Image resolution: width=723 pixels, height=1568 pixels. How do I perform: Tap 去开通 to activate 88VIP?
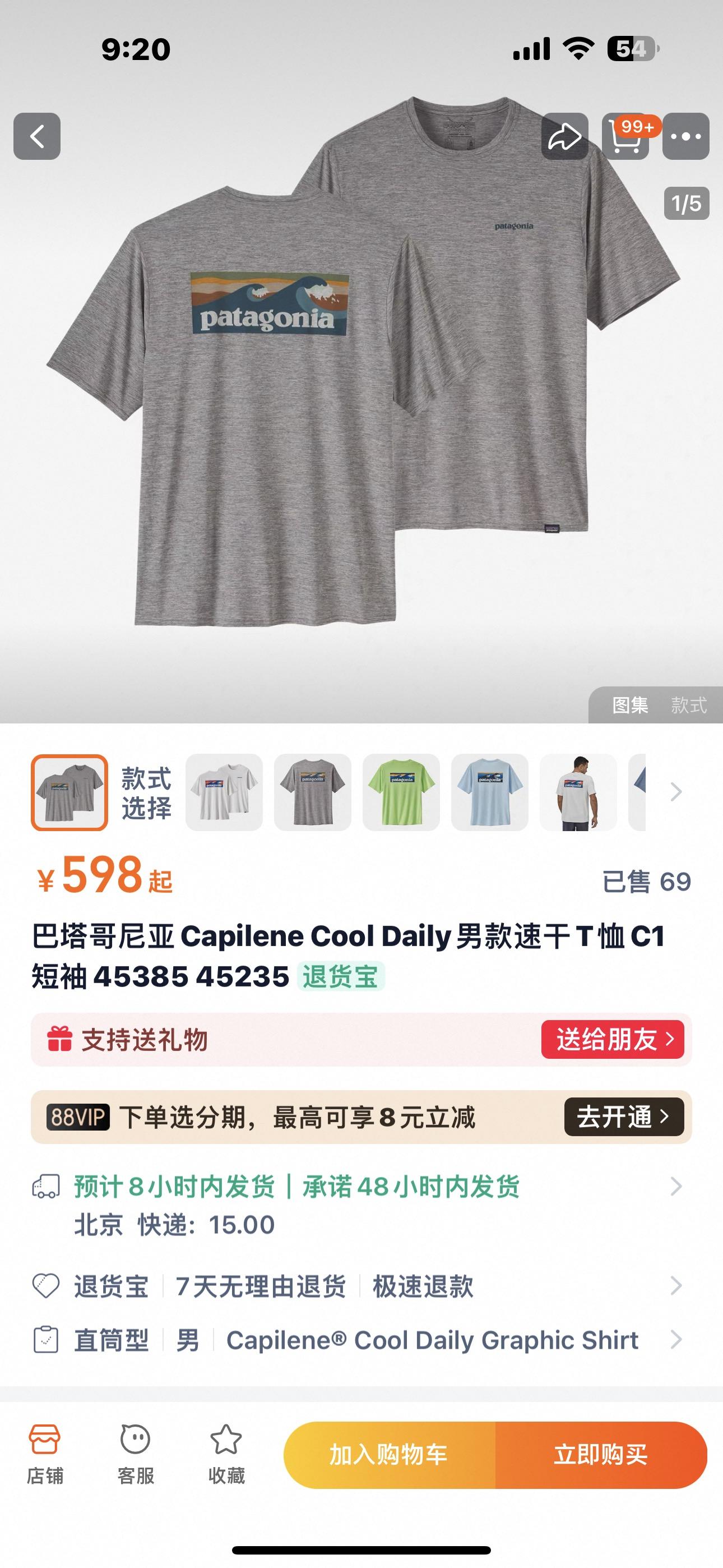point(624,1117)
